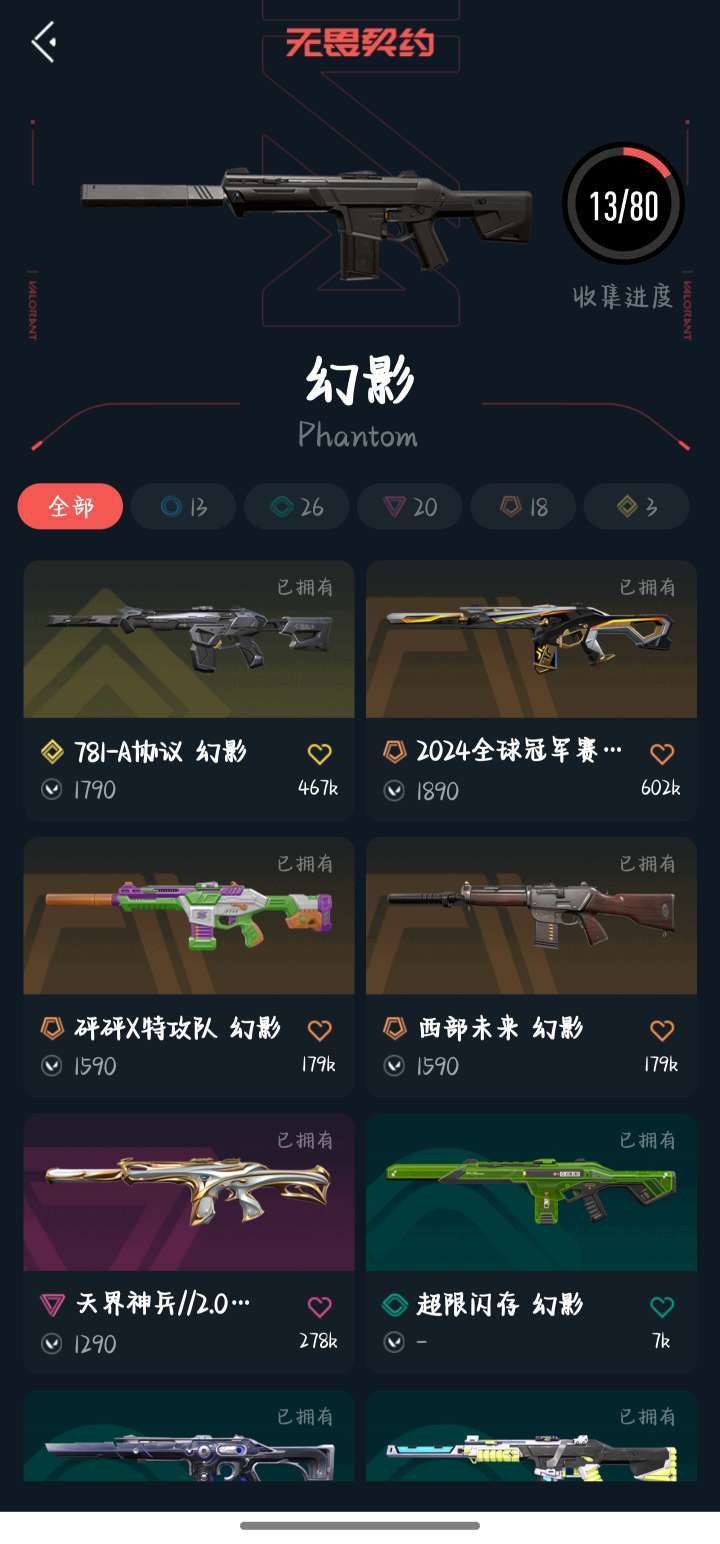Screen dimensions: 720x1544
Task: Open the 西部未来 幻影 skin card
Action: 530,915
